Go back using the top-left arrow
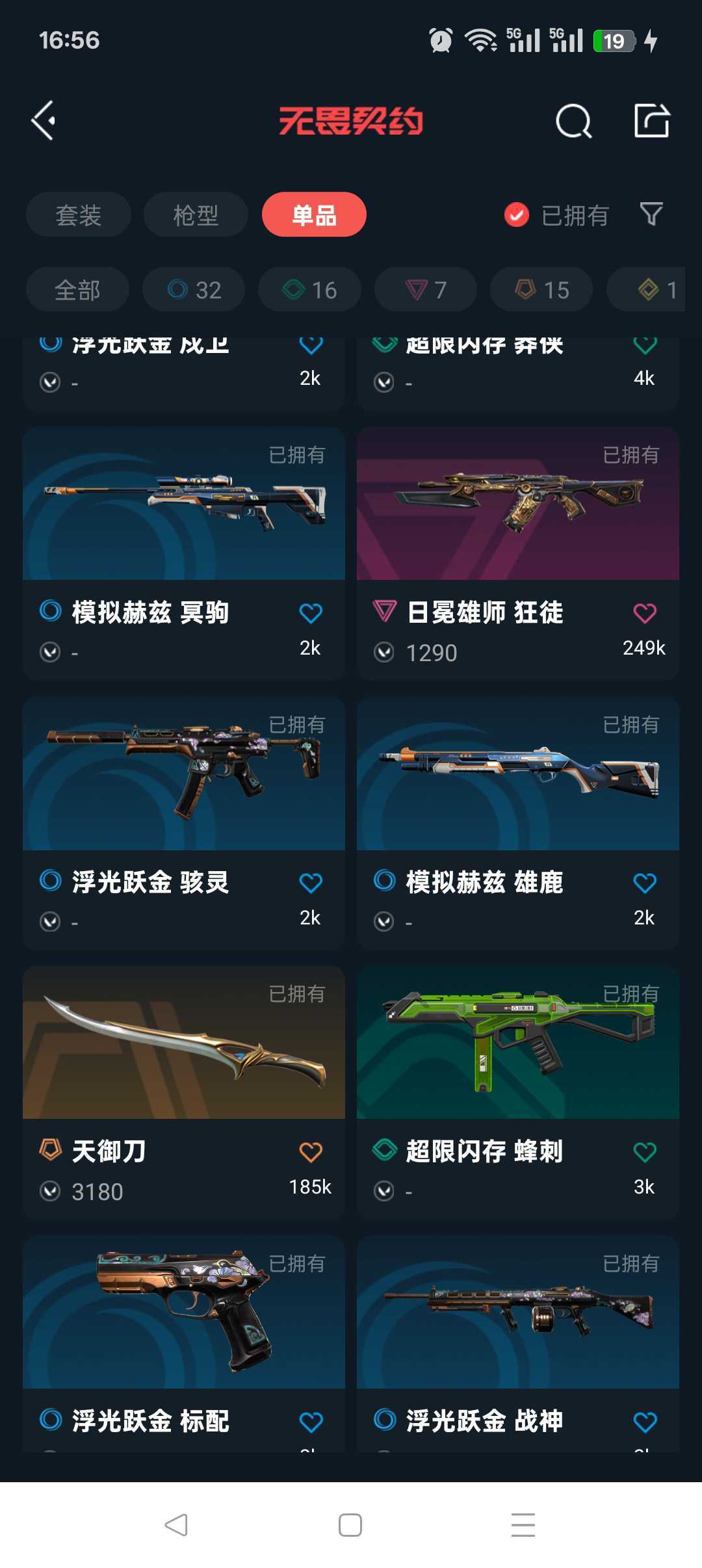Screen dimensions: 702x1568 tap(44, 120)
